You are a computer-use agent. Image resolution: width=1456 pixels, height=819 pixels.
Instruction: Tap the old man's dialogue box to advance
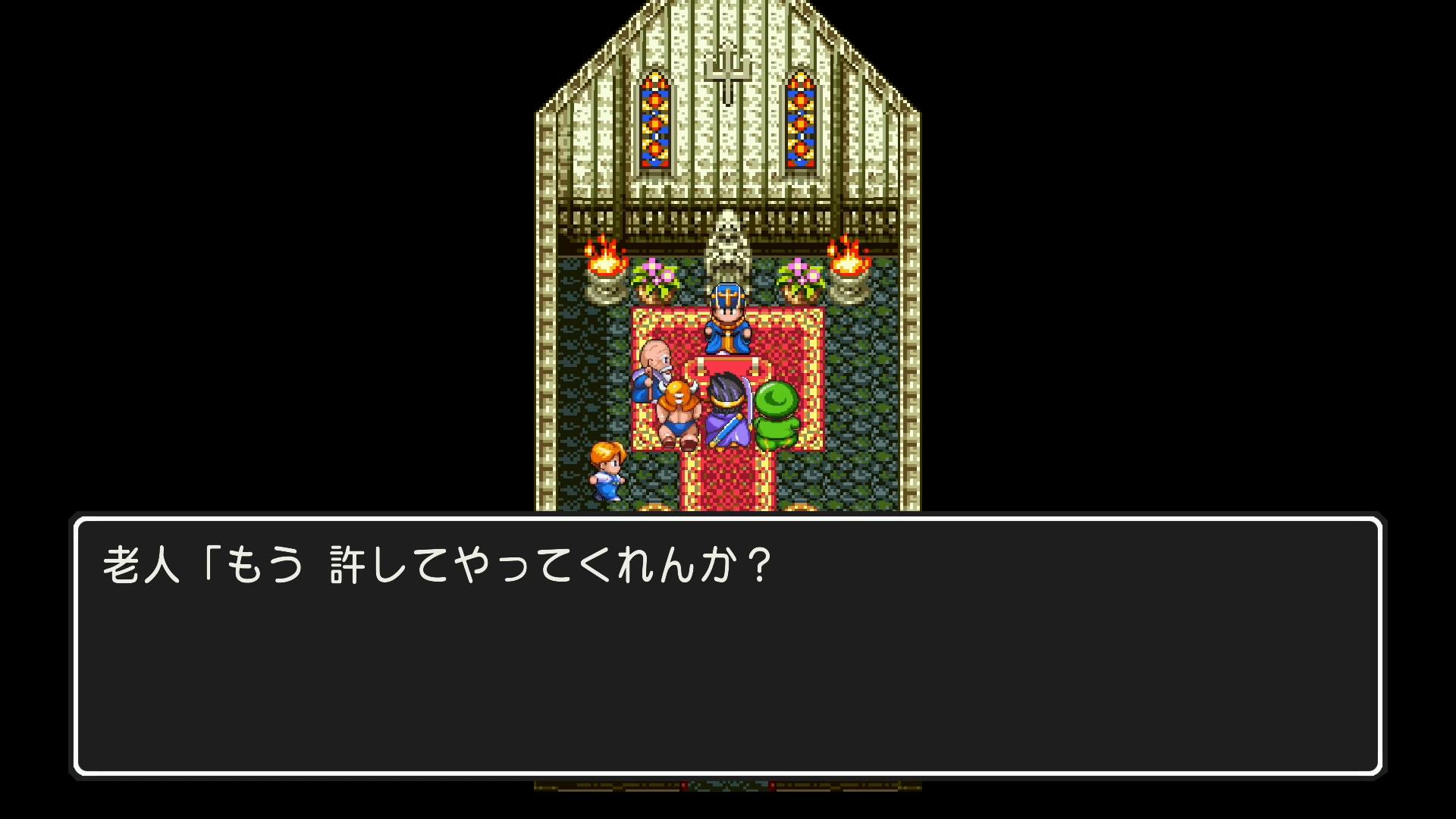pos(728,645)
